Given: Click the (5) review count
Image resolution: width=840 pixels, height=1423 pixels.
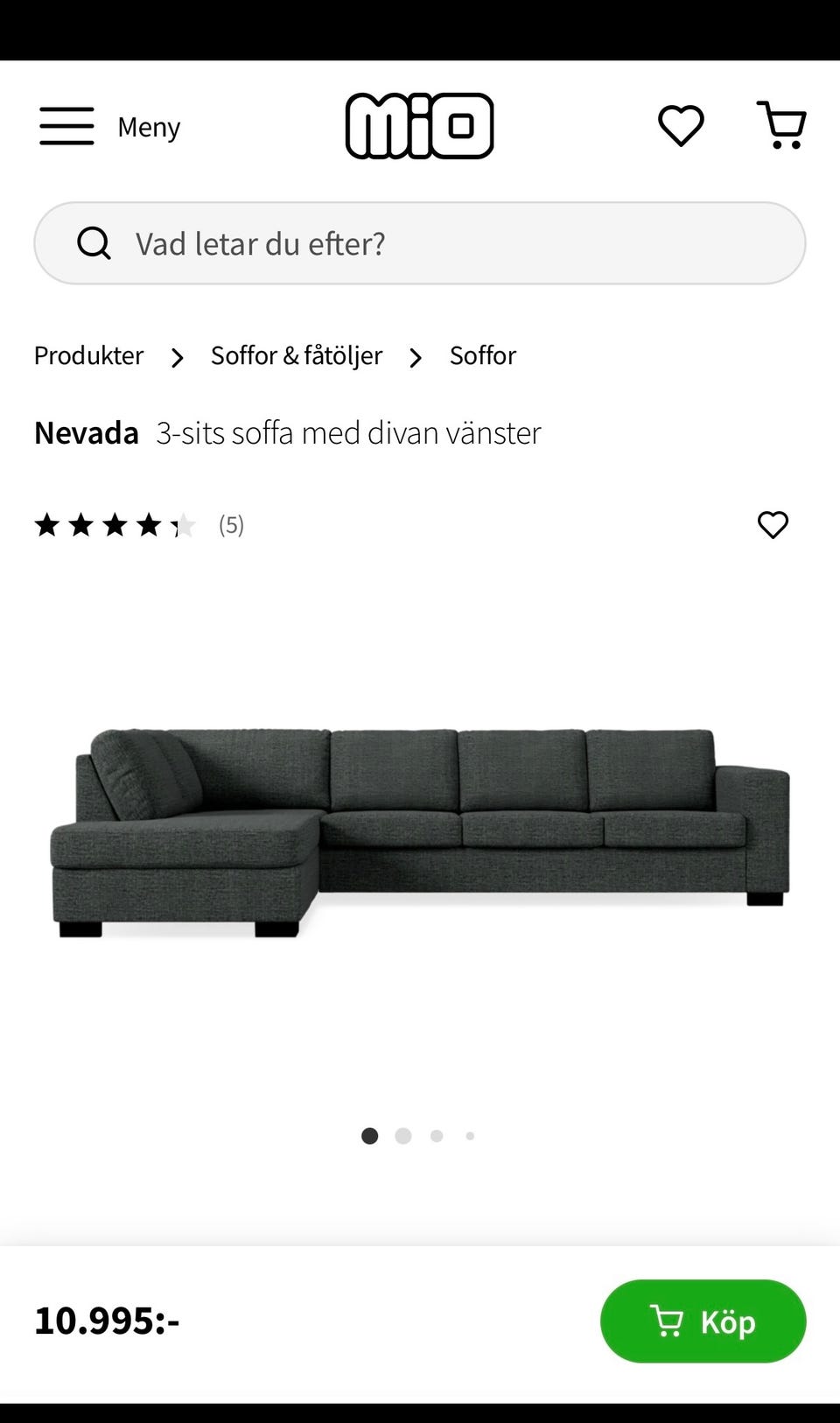Looking at the screenshot, I should click(230, 525).
